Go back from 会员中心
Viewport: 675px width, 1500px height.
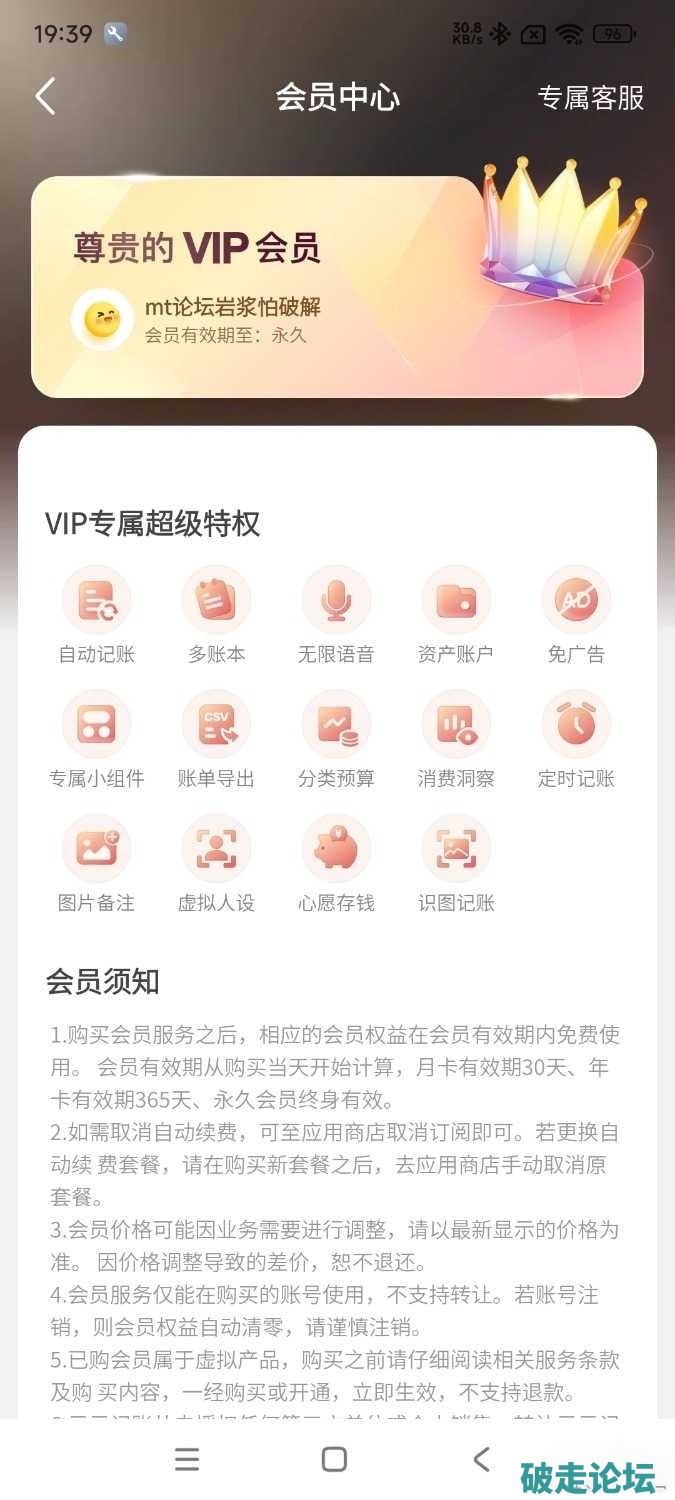[45, 97]
